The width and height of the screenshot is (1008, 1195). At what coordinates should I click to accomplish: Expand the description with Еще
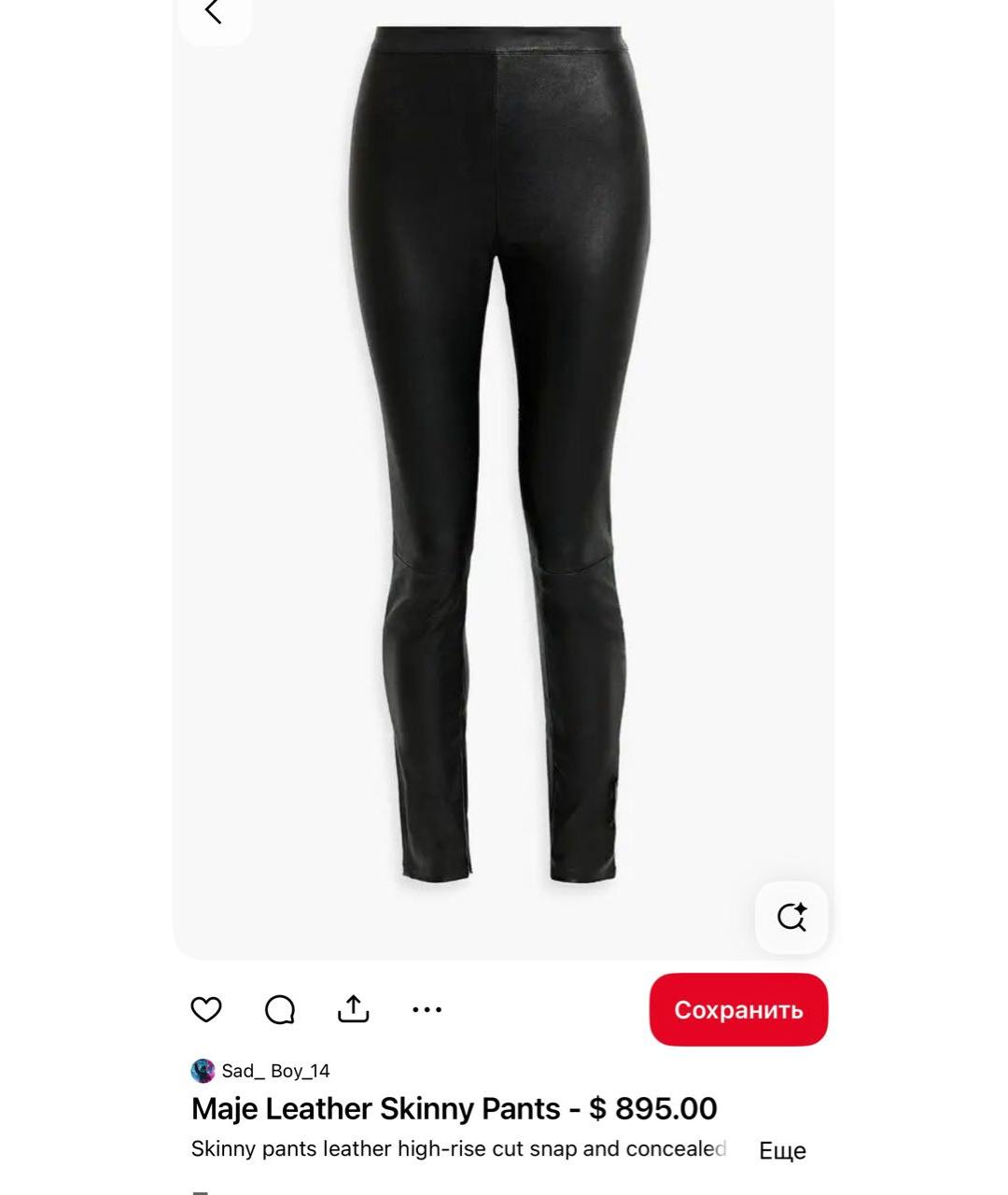tap(782, 1150)
